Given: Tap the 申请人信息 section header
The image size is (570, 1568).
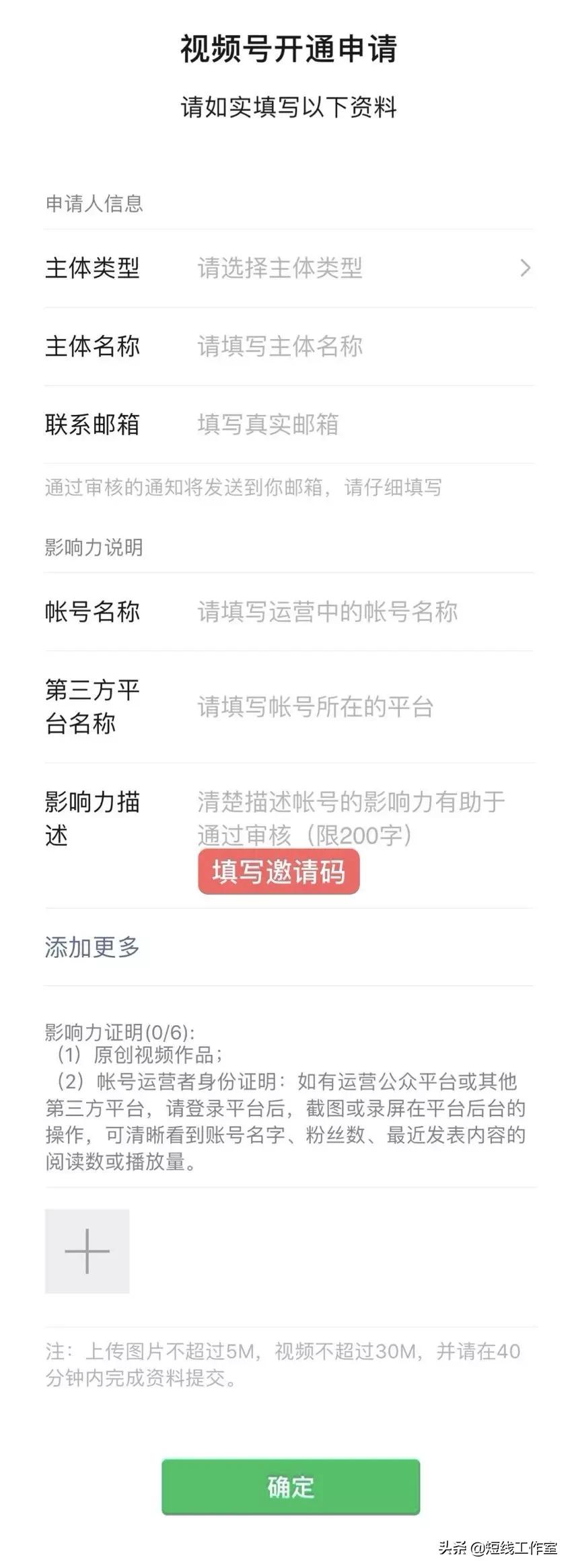Looking at the screenshot, I should (94, 203).
